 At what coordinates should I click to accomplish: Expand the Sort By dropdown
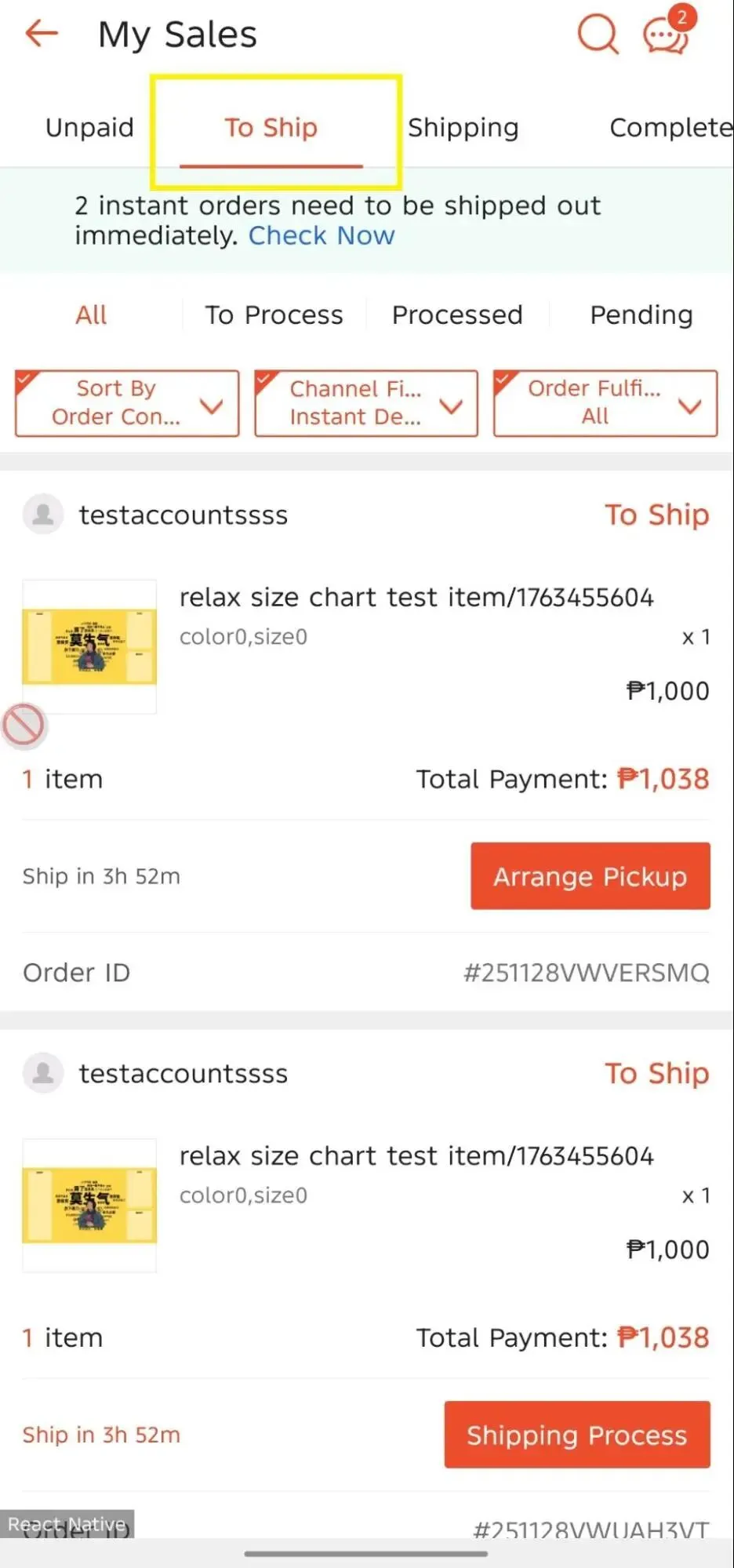point(127,403)
